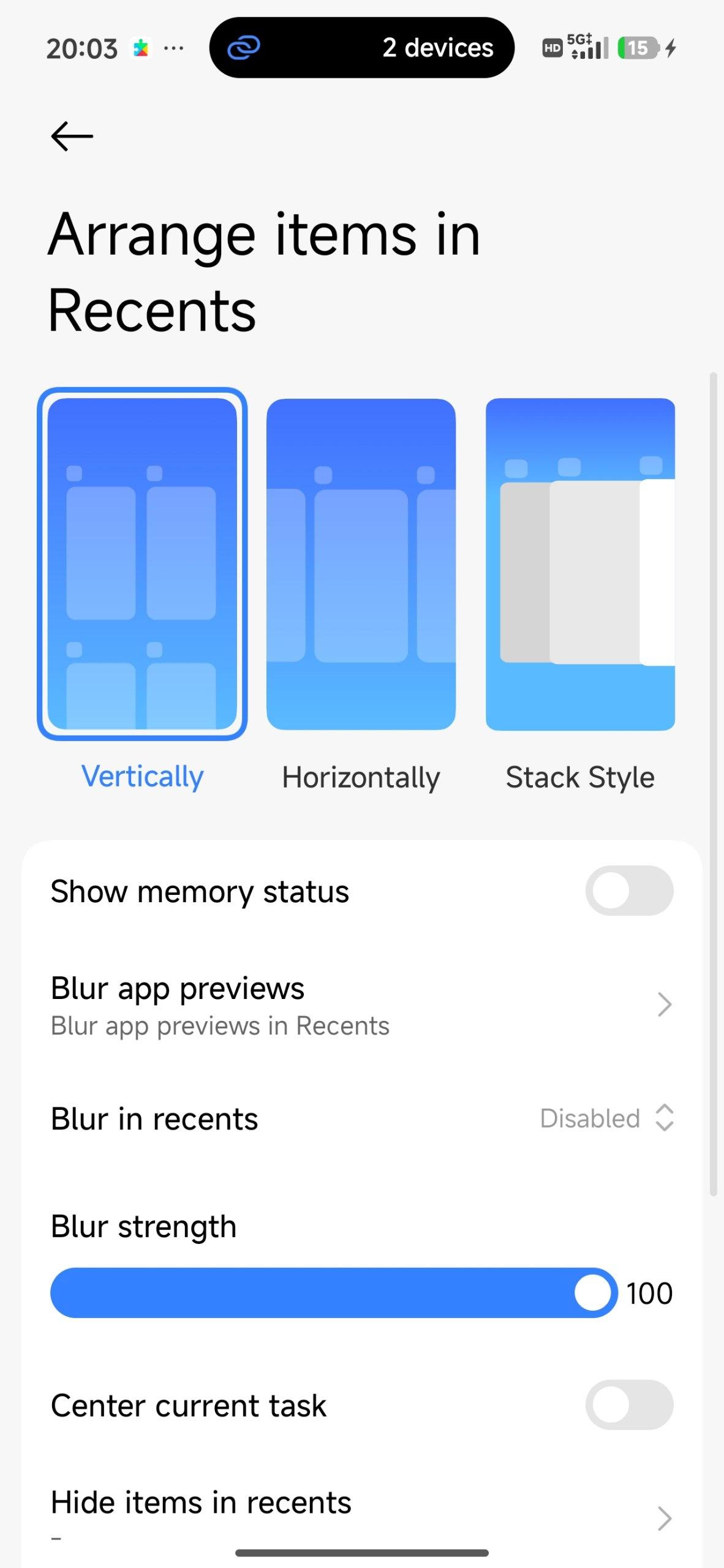This screenshot has width=724, height=1568.
Task: Open Blur app previews settings
Action: (x=361, y=1005)
